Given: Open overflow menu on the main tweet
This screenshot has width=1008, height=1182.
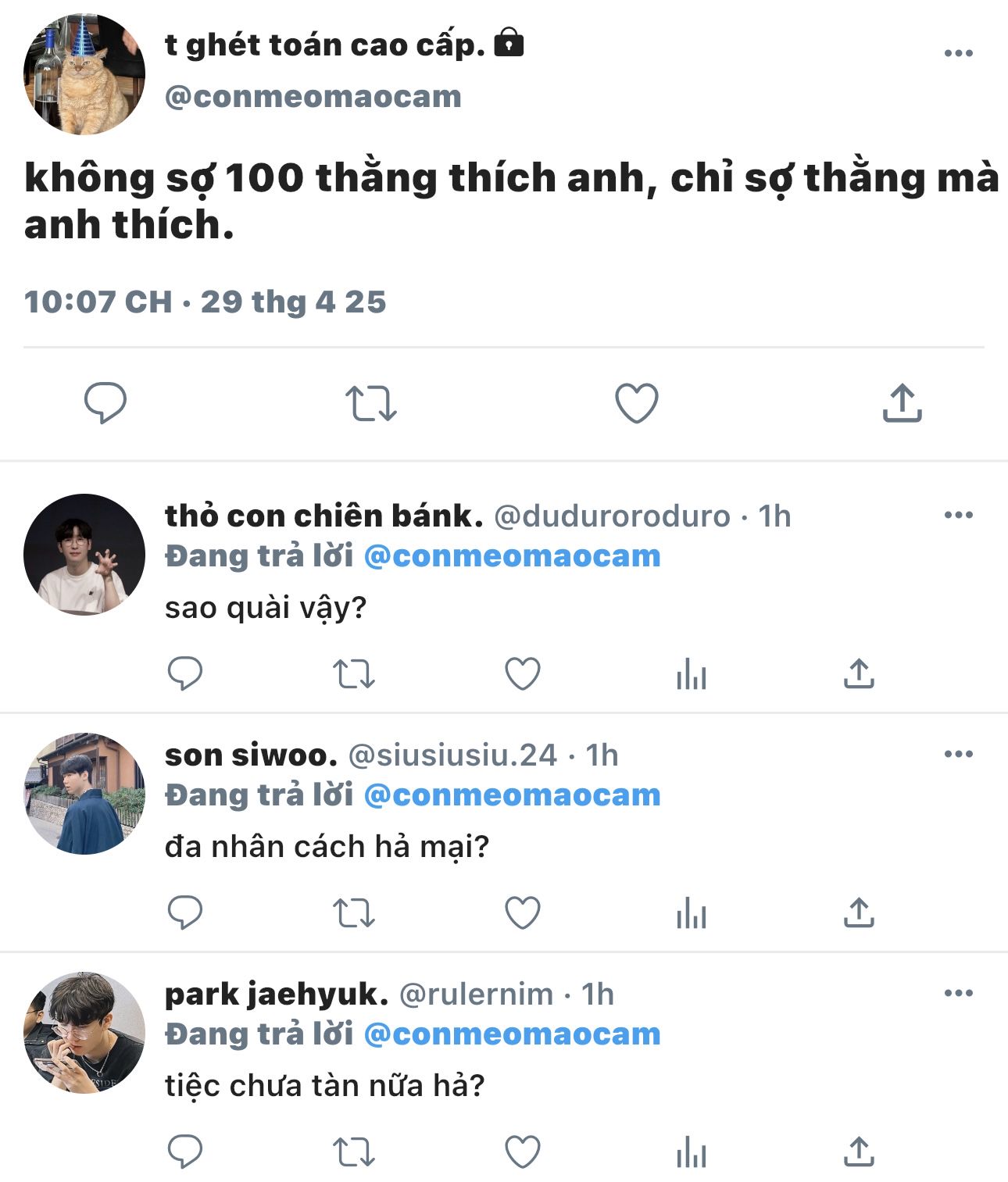Looking at the screenshot, I should coord(958,53).
